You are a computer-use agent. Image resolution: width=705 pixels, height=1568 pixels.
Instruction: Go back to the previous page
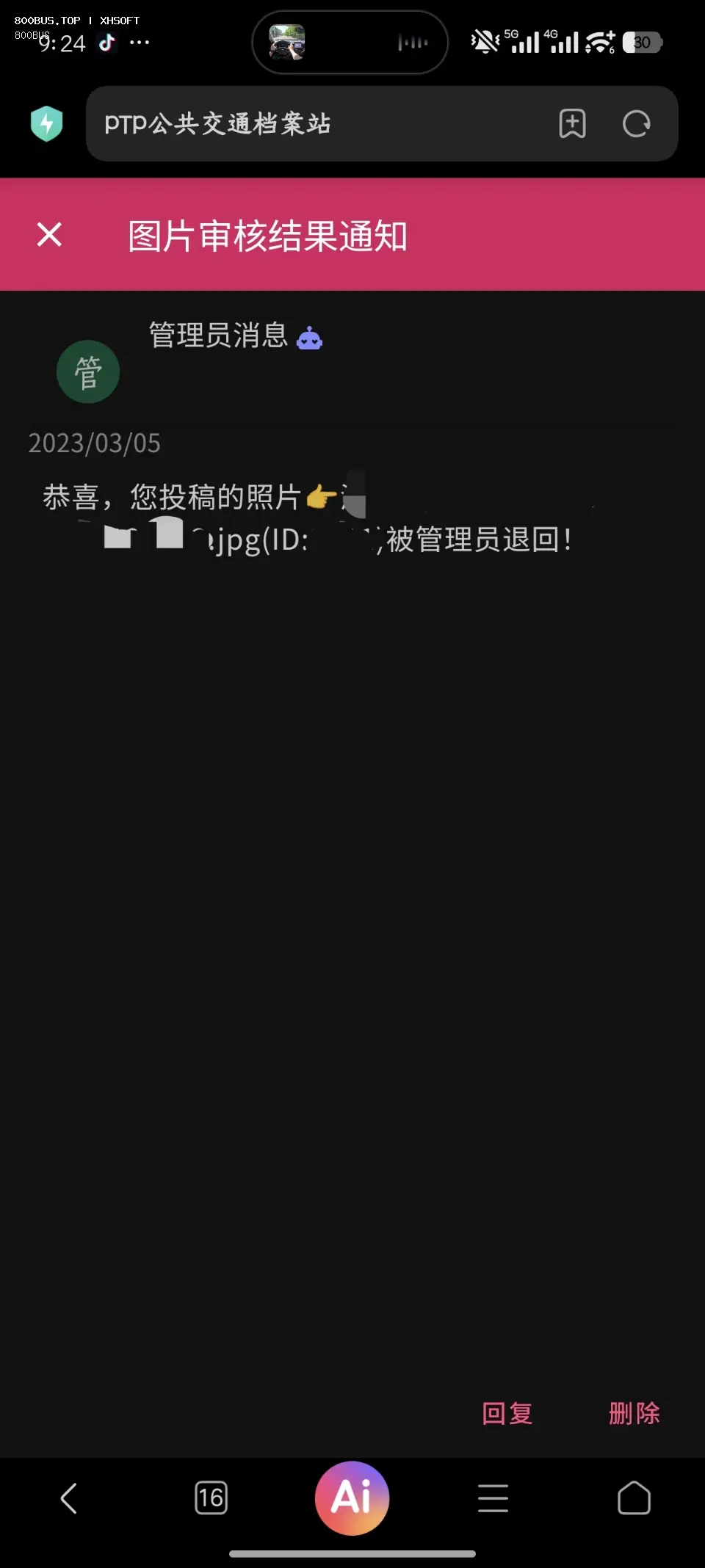[x=69, y=1498]
